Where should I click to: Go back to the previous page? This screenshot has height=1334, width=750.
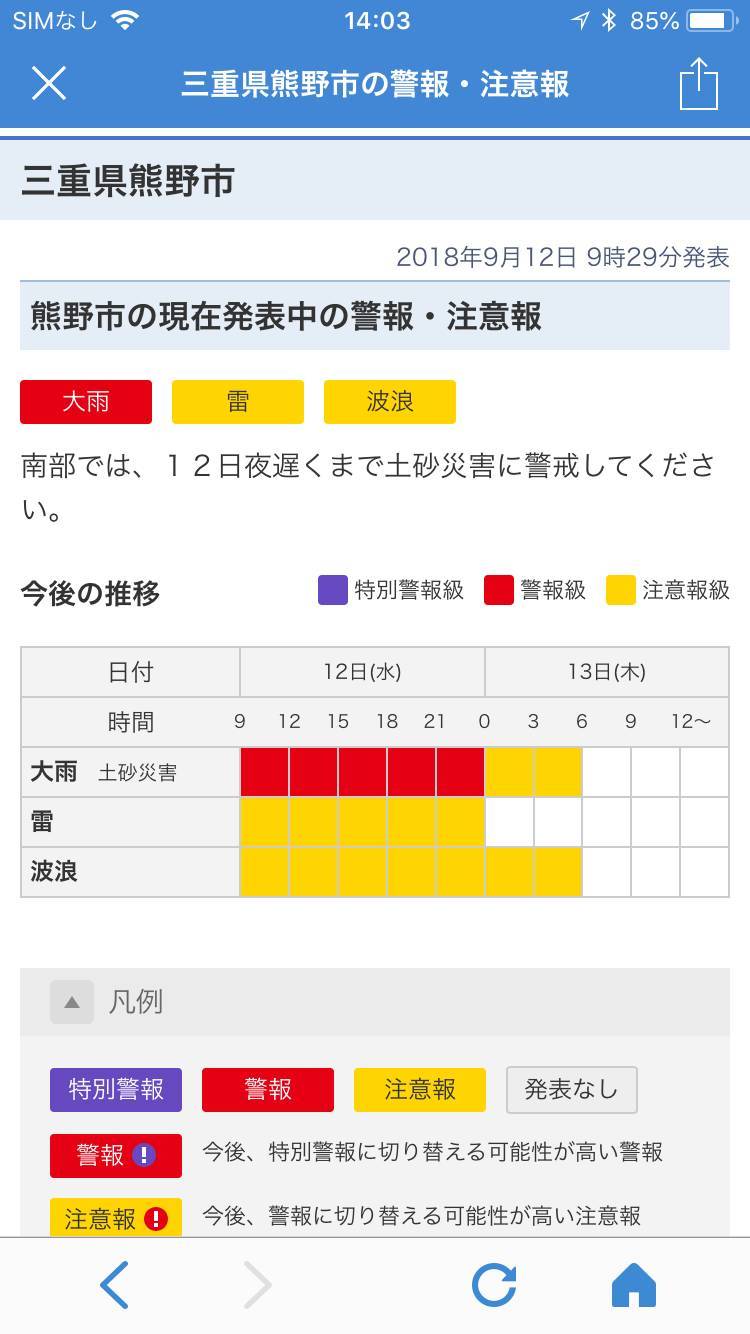(115, 1285)
